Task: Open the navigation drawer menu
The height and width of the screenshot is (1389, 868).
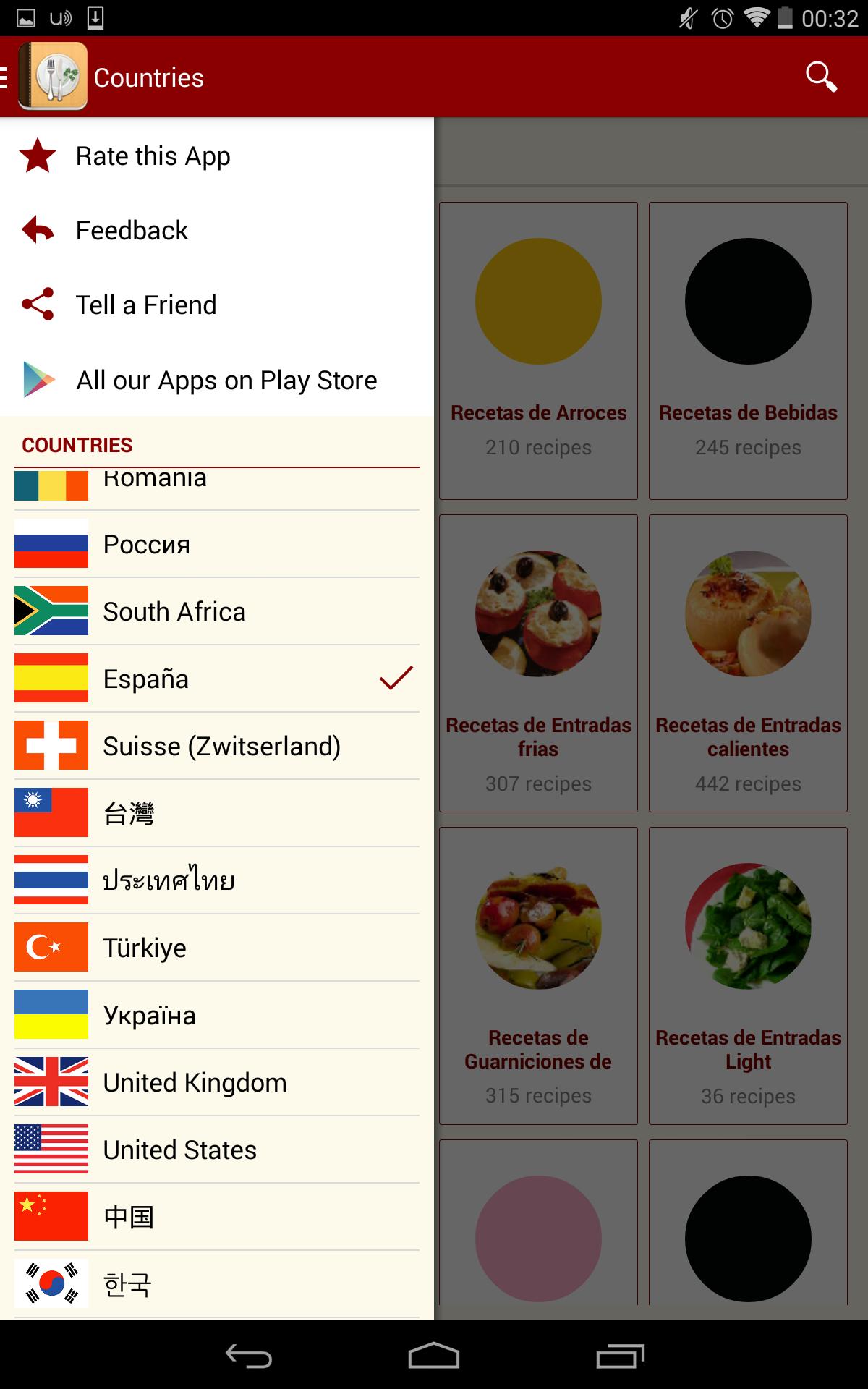Action: (6, 75)
